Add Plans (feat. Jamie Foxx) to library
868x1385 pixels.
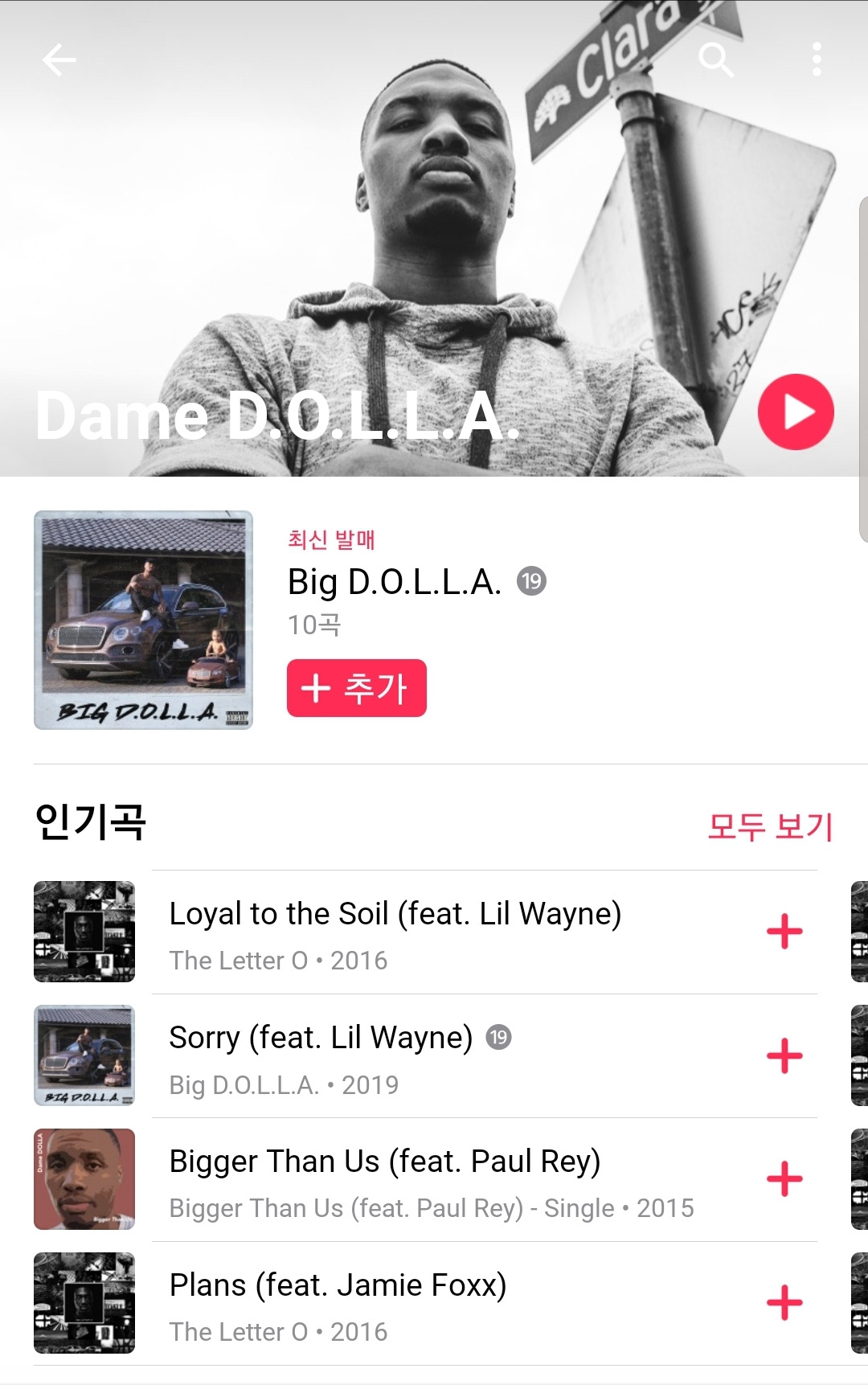(784, 1304)
